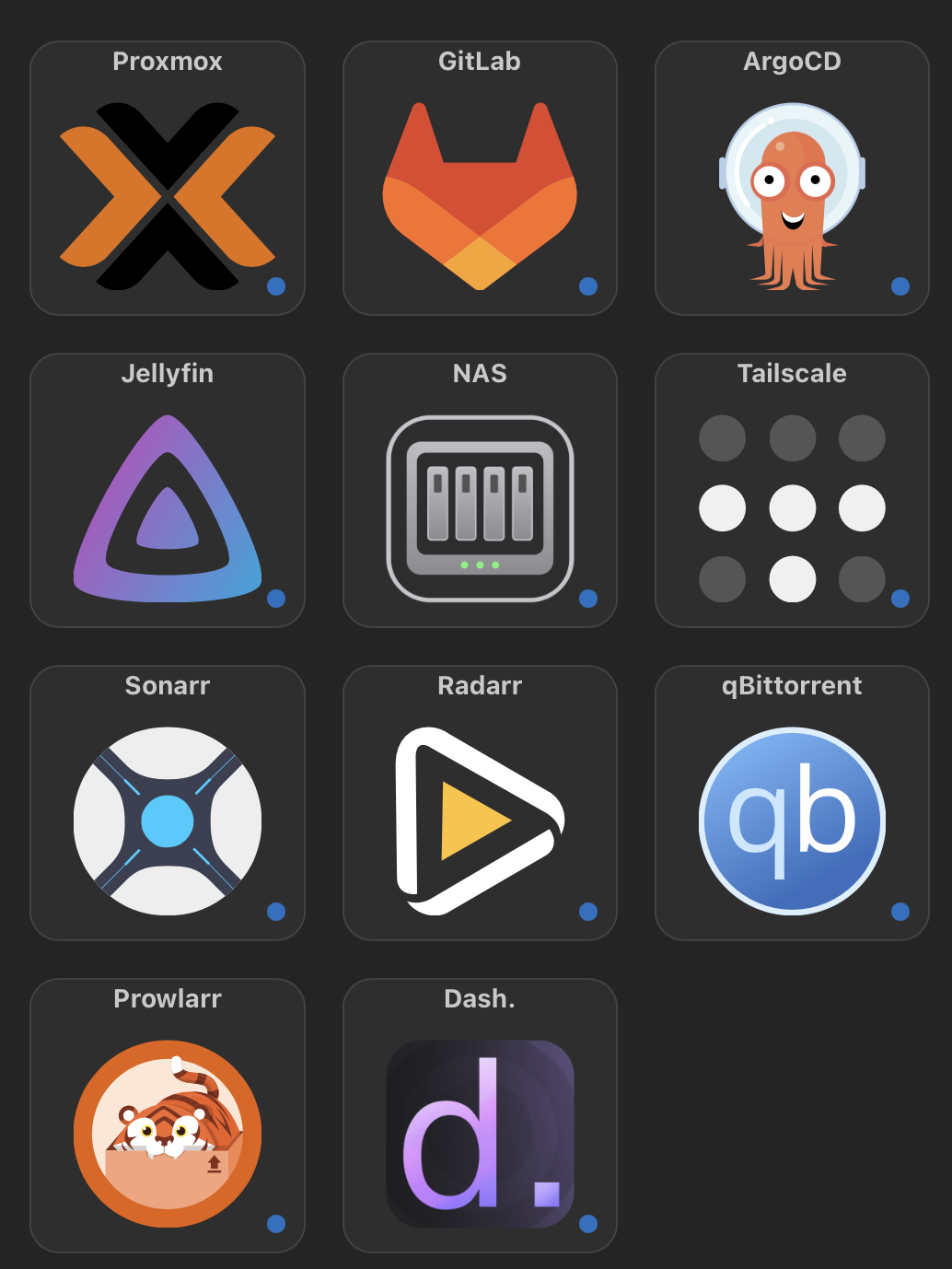Open the Proxmox tile
952x1269 pixels.
tap(168, 195)
